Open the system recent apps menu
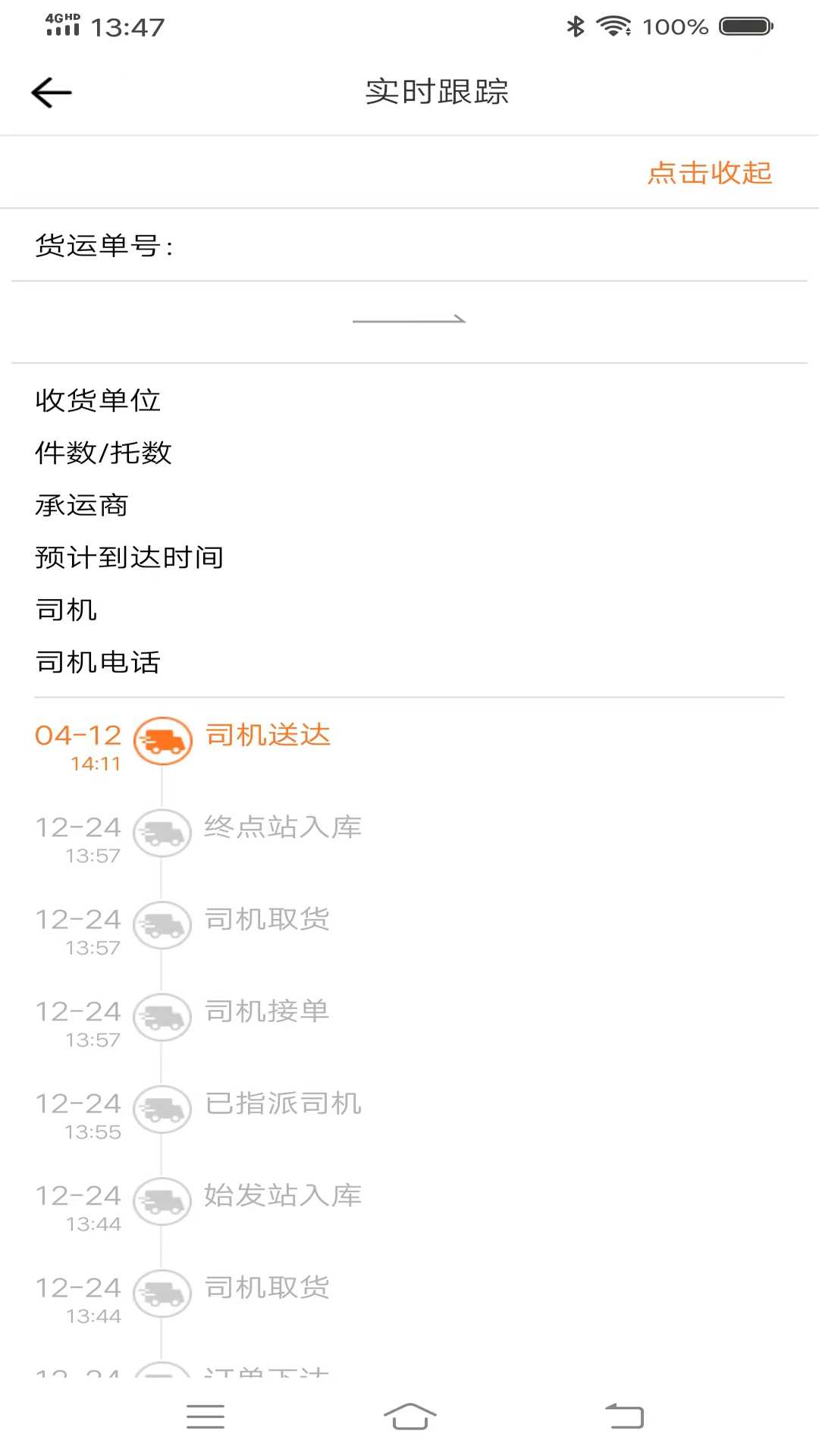Viewport: 819px width, 1456px height. point(206,1416)
